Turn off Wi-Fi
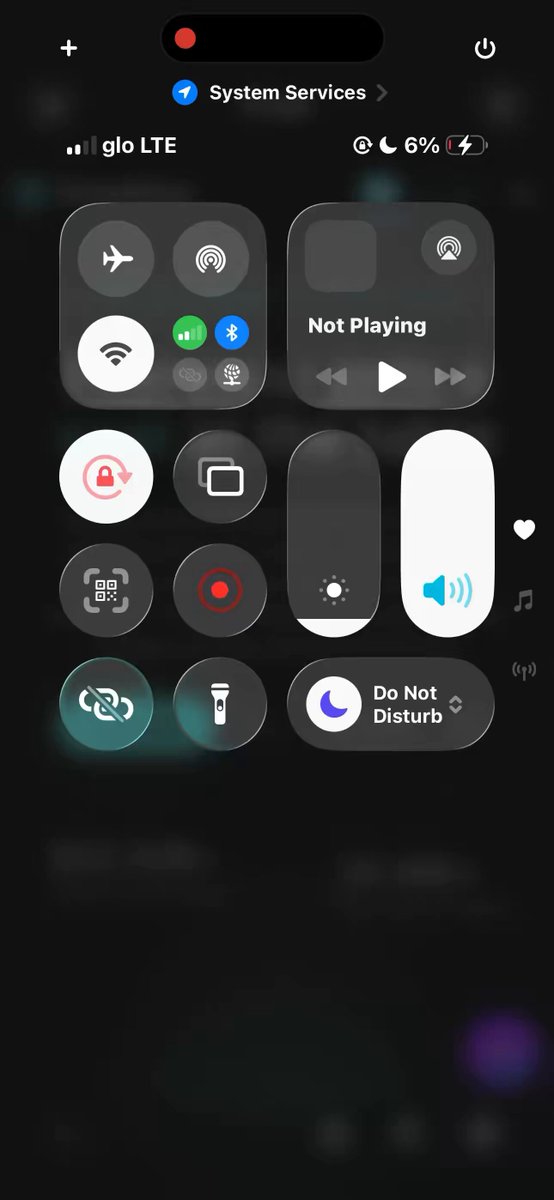 (x=116, y=354)
